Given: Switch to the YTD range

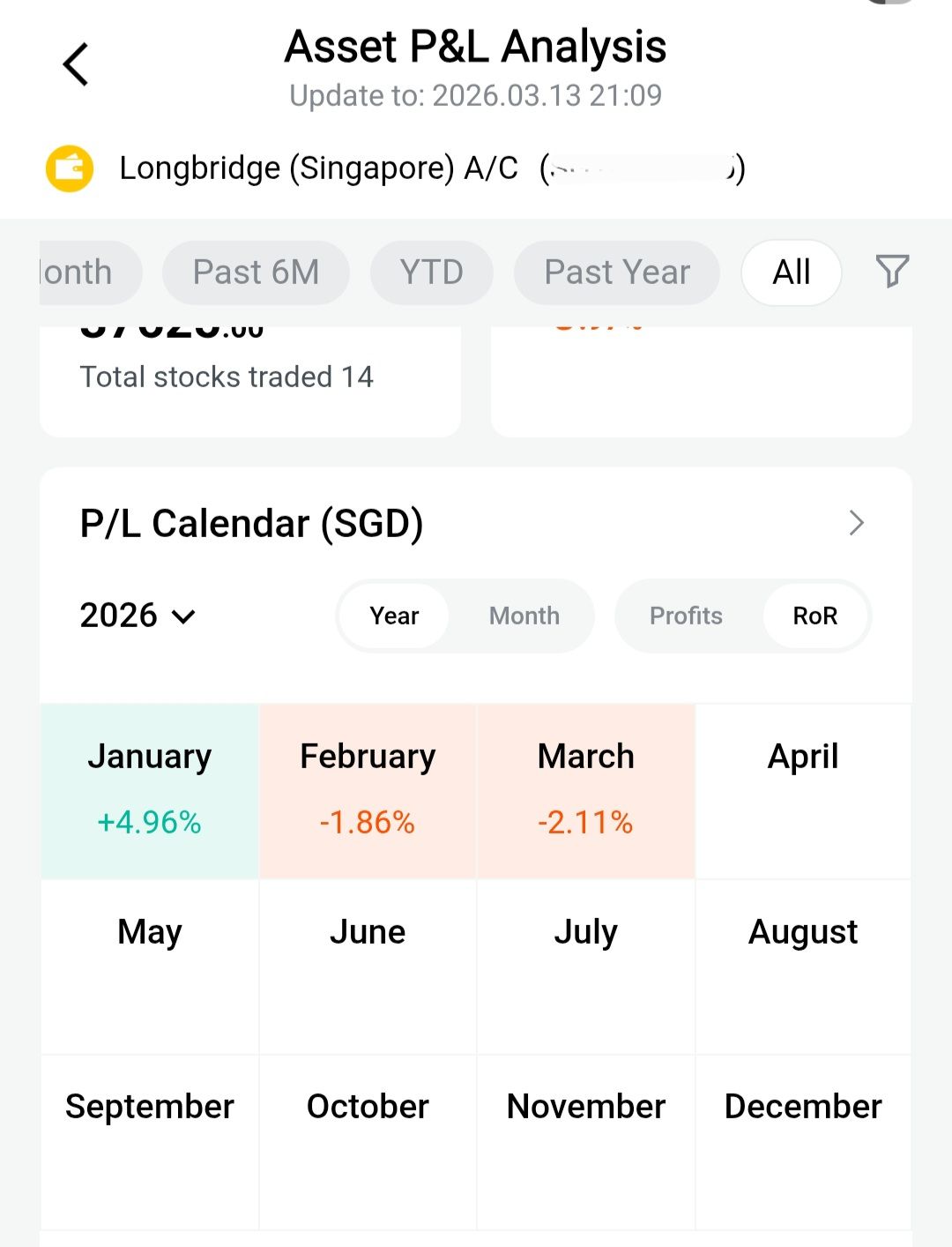Looking at the screenshot, I should pyautogui.click(x=431, y=273).
